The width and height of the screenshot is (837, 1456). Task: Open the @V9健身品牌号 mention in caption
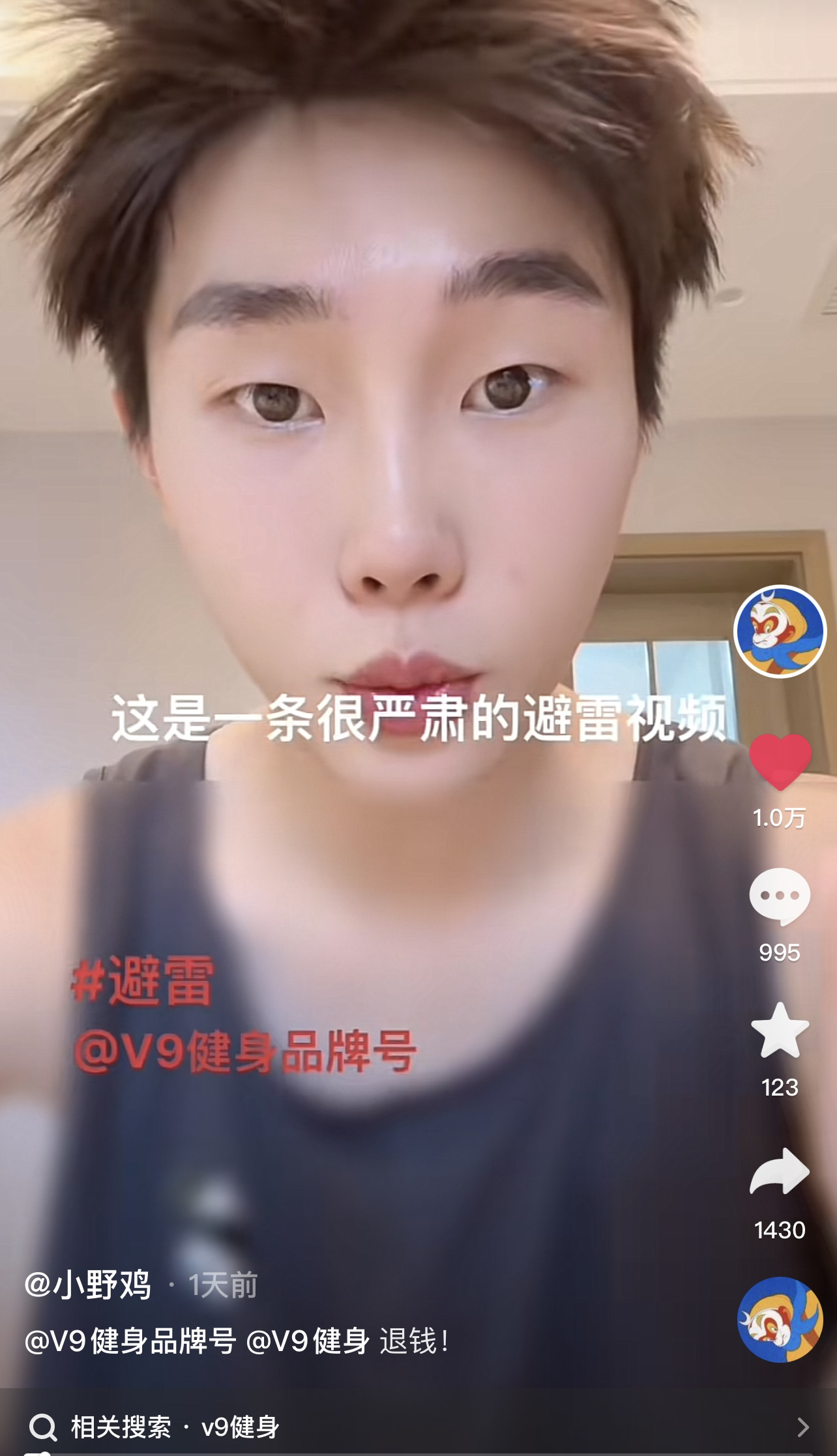(130, 1341)
